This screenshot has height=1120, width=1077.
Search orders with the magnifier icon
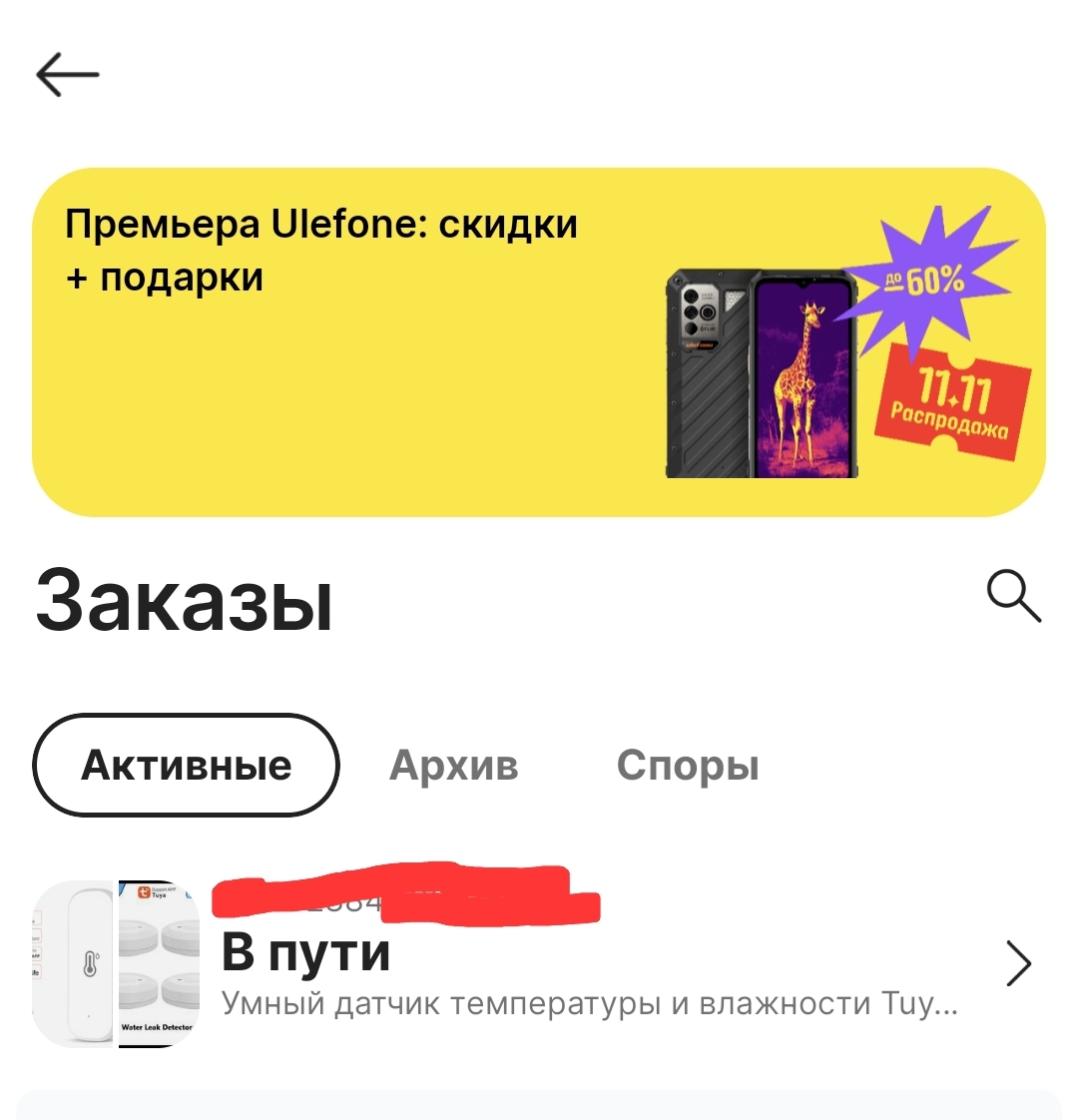click(1013, 597)
